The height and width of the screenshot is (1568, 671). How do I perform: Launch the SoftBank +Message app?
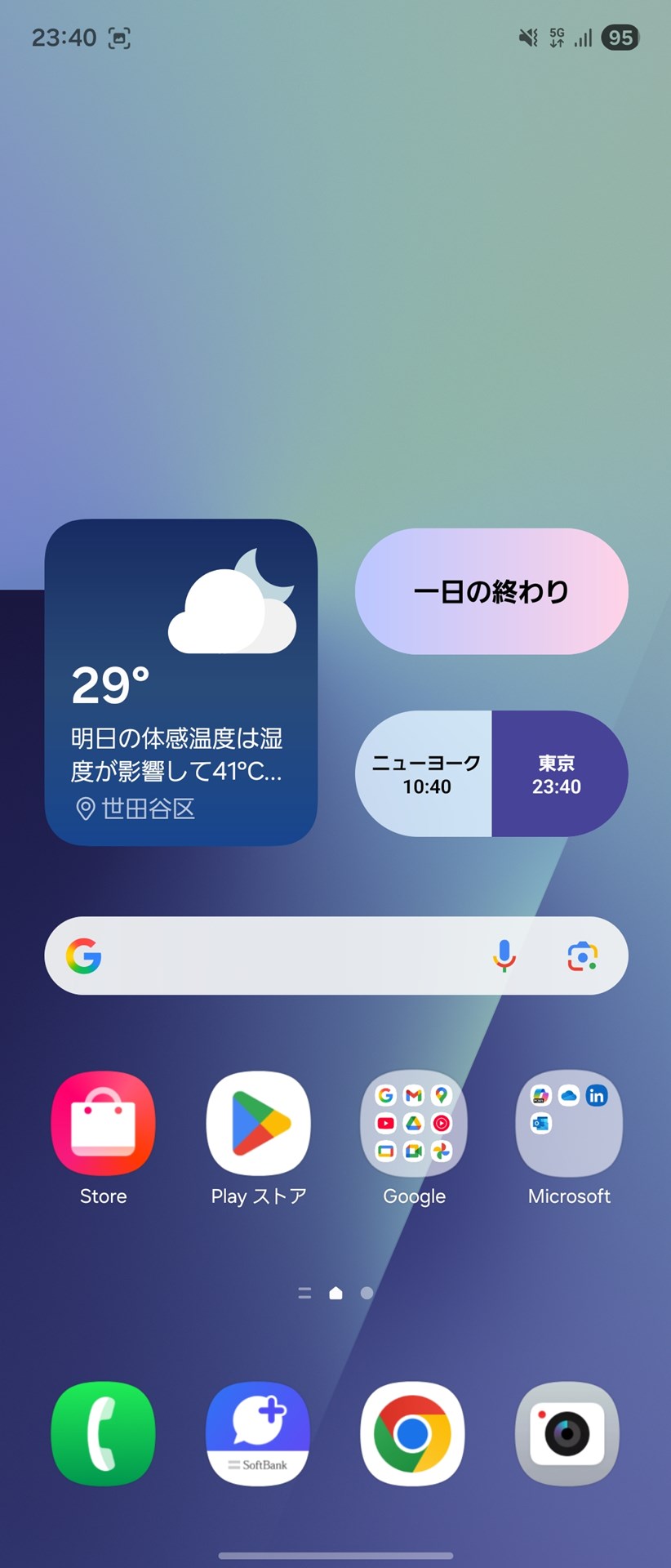(257, 1433)
